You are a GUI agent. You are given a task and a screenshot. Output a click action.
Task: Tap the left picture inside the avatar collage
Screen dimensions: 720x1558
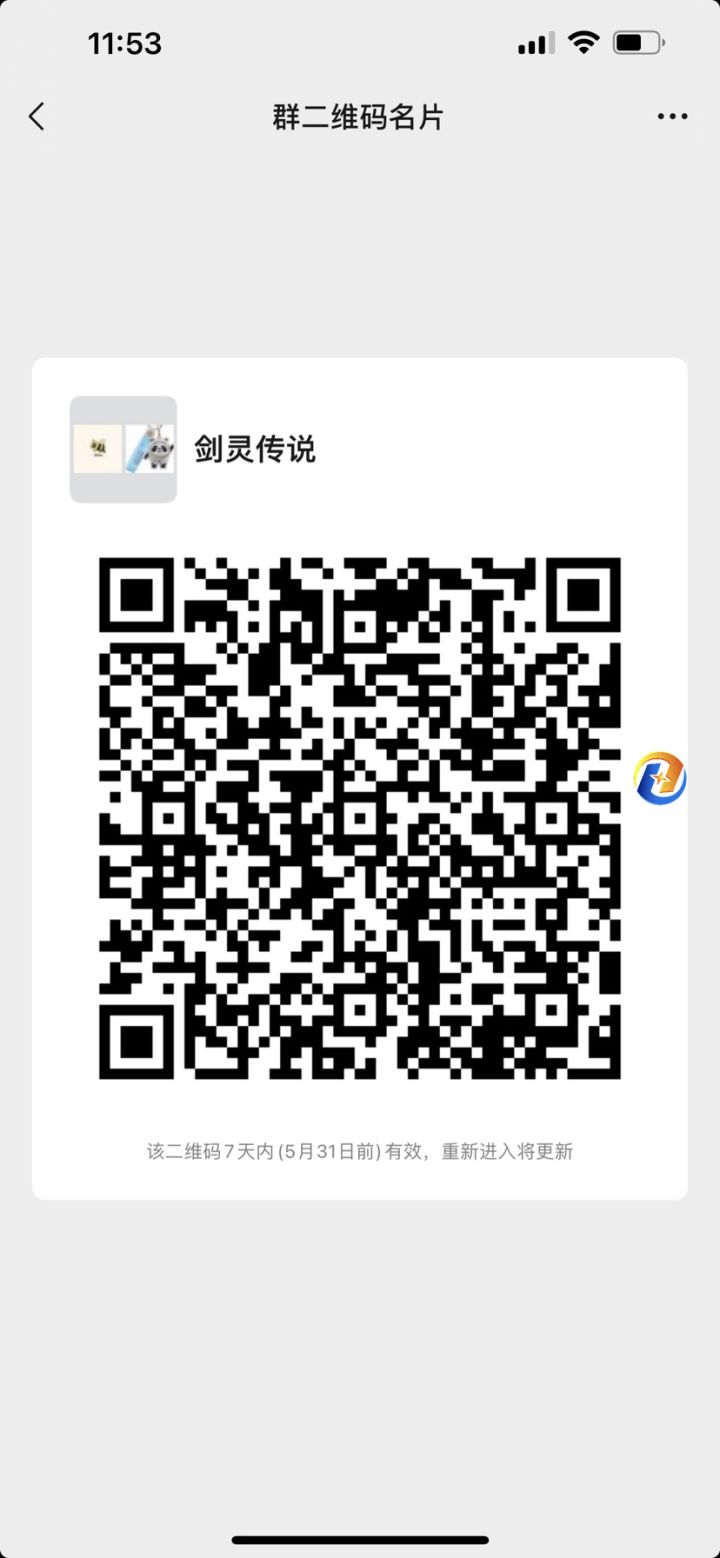[x=97, y=448]
